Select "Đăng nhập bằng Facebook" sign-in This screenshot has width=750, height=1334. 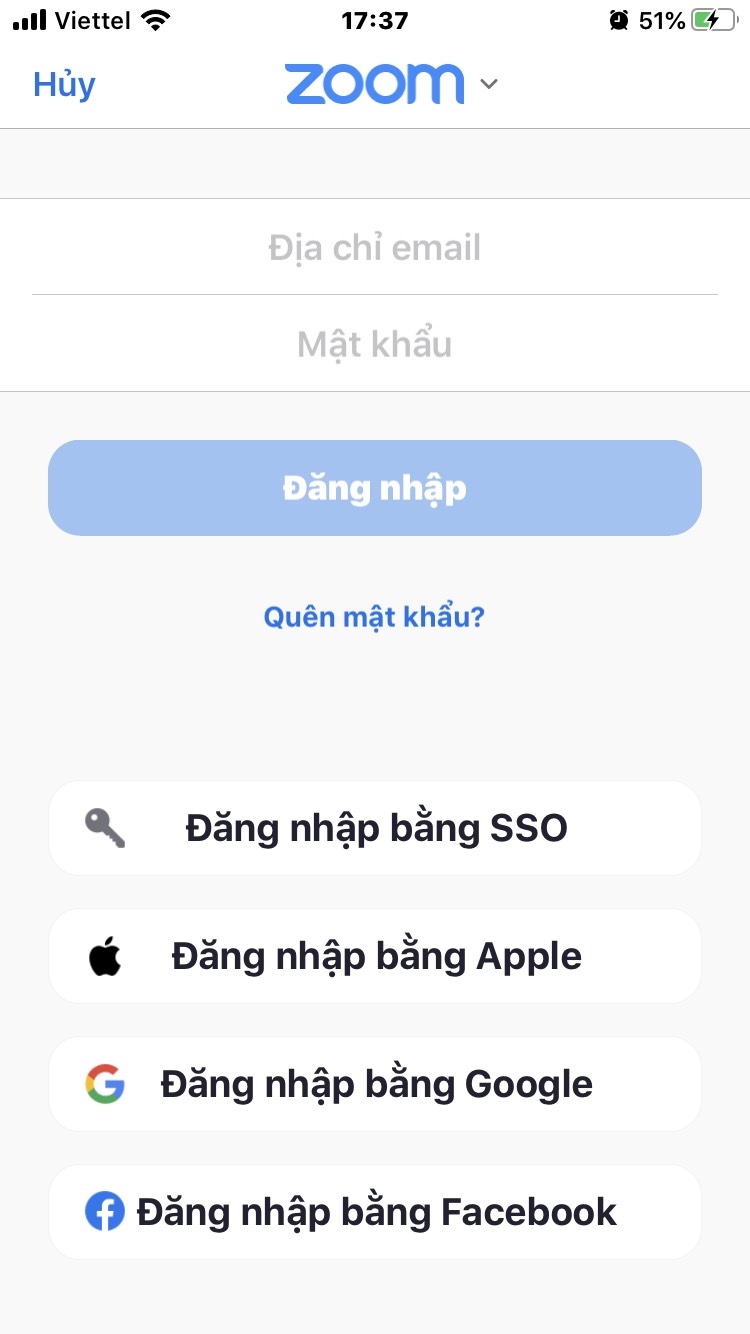click(x=375, y=1212)
